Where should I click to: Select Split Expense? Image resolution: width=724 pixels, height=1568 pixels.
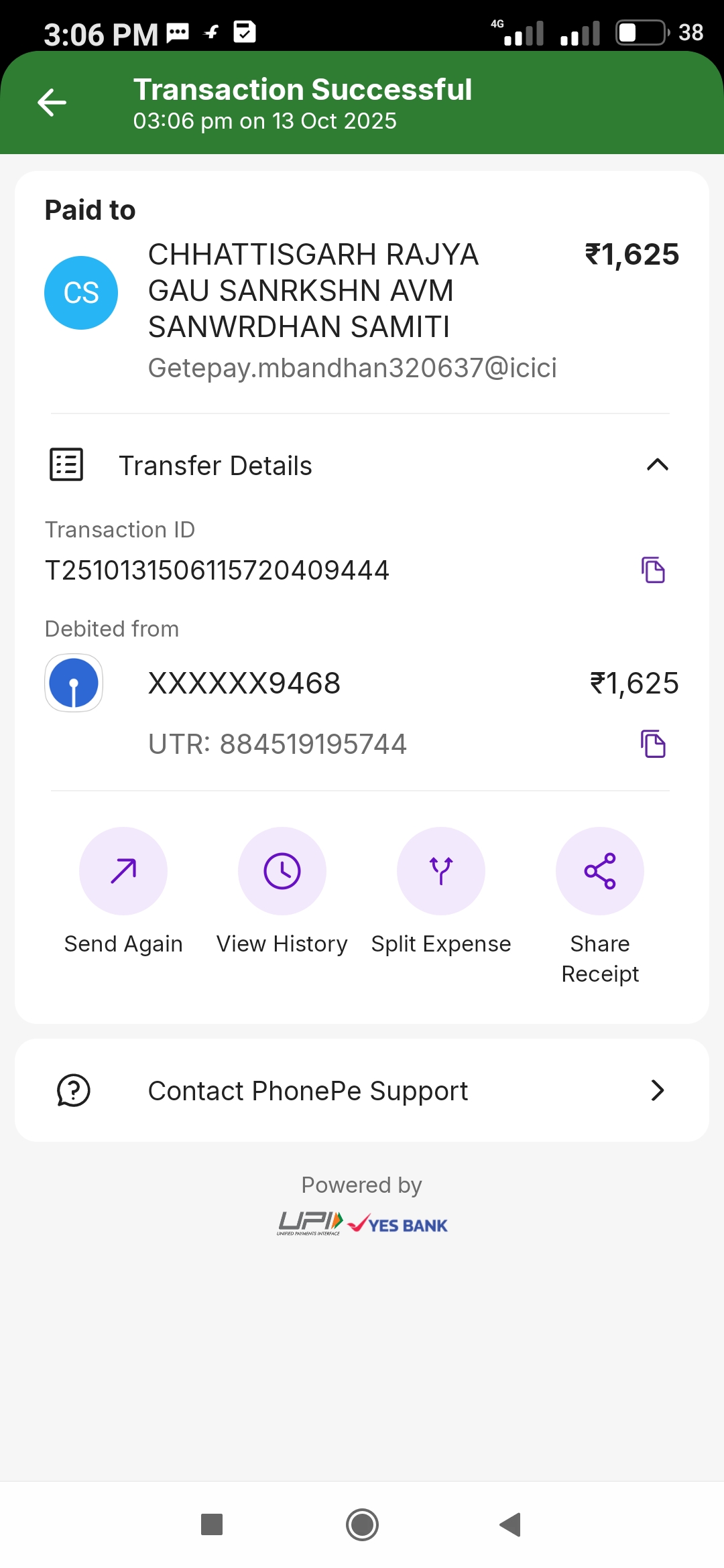point(441,871)
